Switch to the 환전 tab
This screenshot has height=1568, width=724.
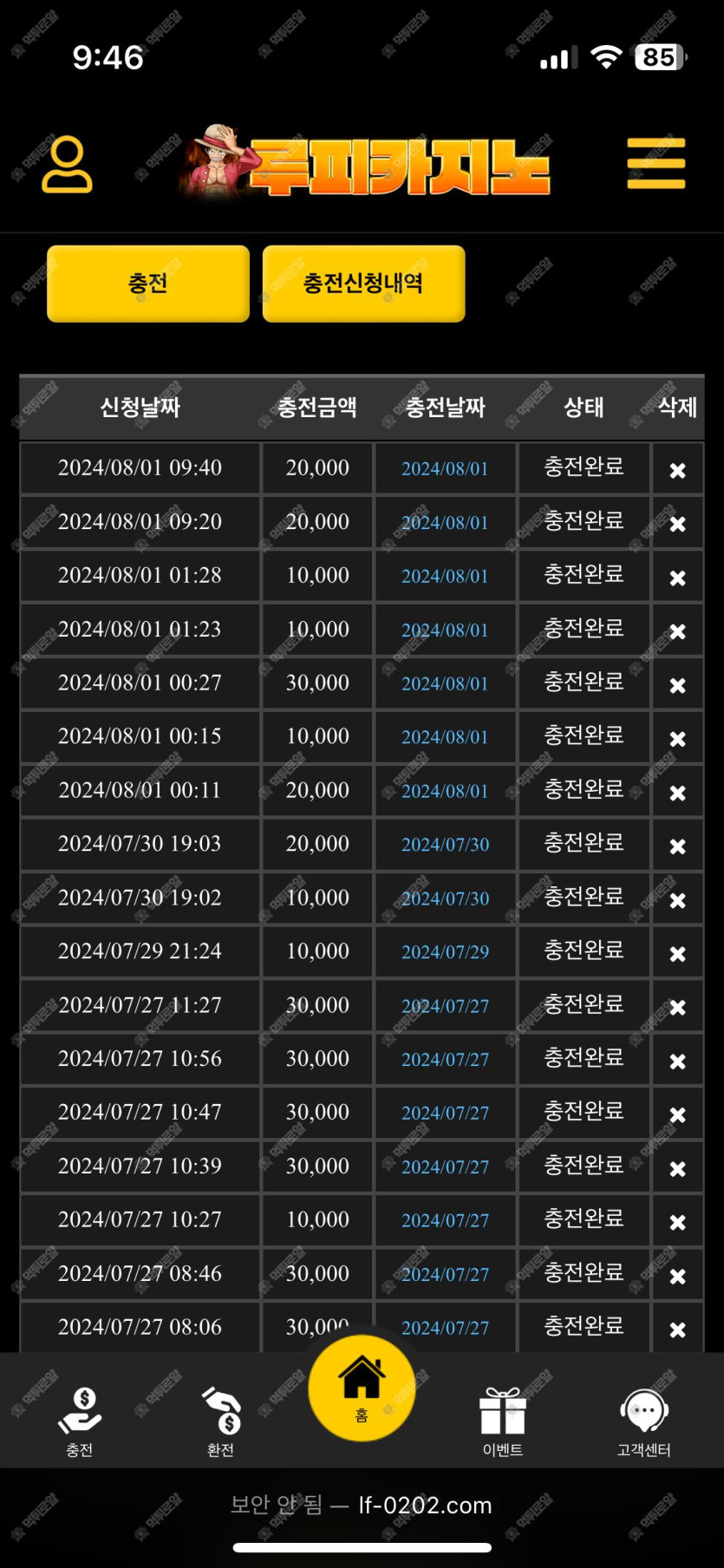coord(221,1421)
